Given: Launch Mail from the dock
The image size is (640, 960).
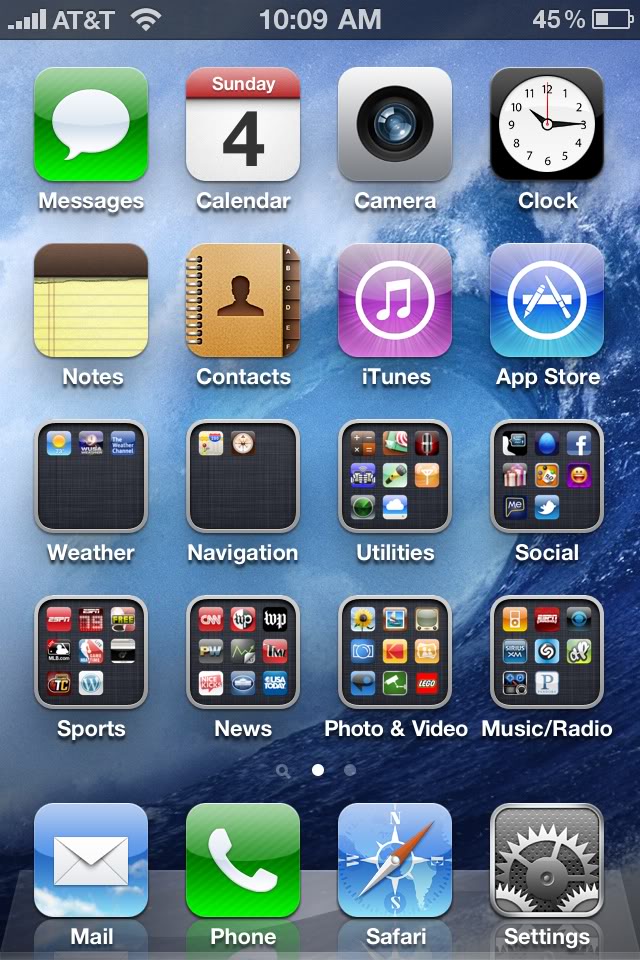Looking at the screenshot, I should pyautogui.click(x=91, y=861).
